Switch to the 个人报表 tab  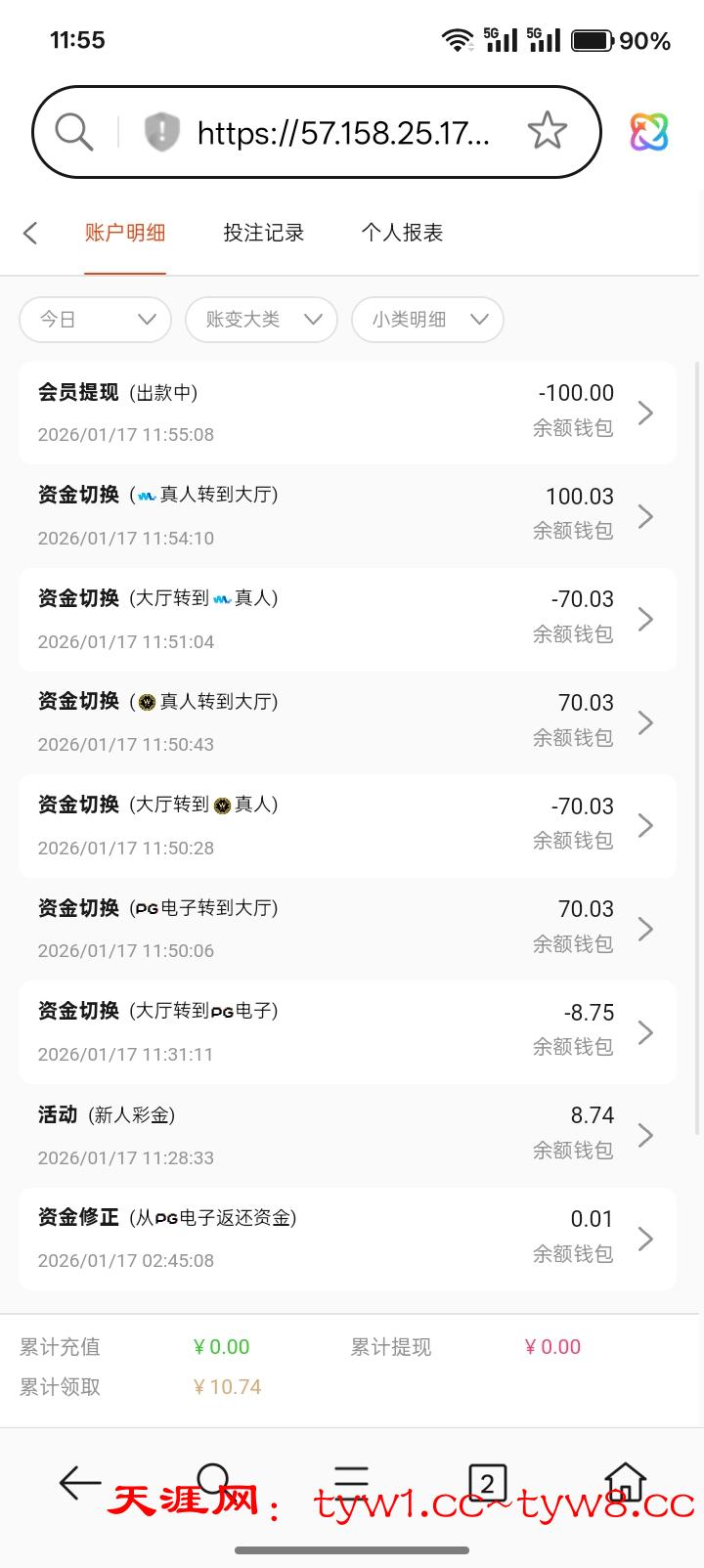(402, 233)
